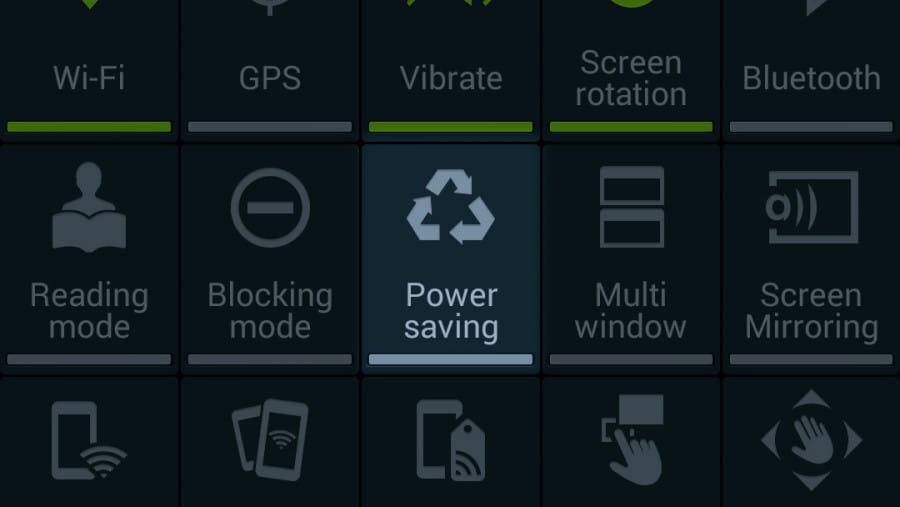900x507 pixels.
Task: Enable the pointing-finger Air view tile
Action: click(631, 442)
